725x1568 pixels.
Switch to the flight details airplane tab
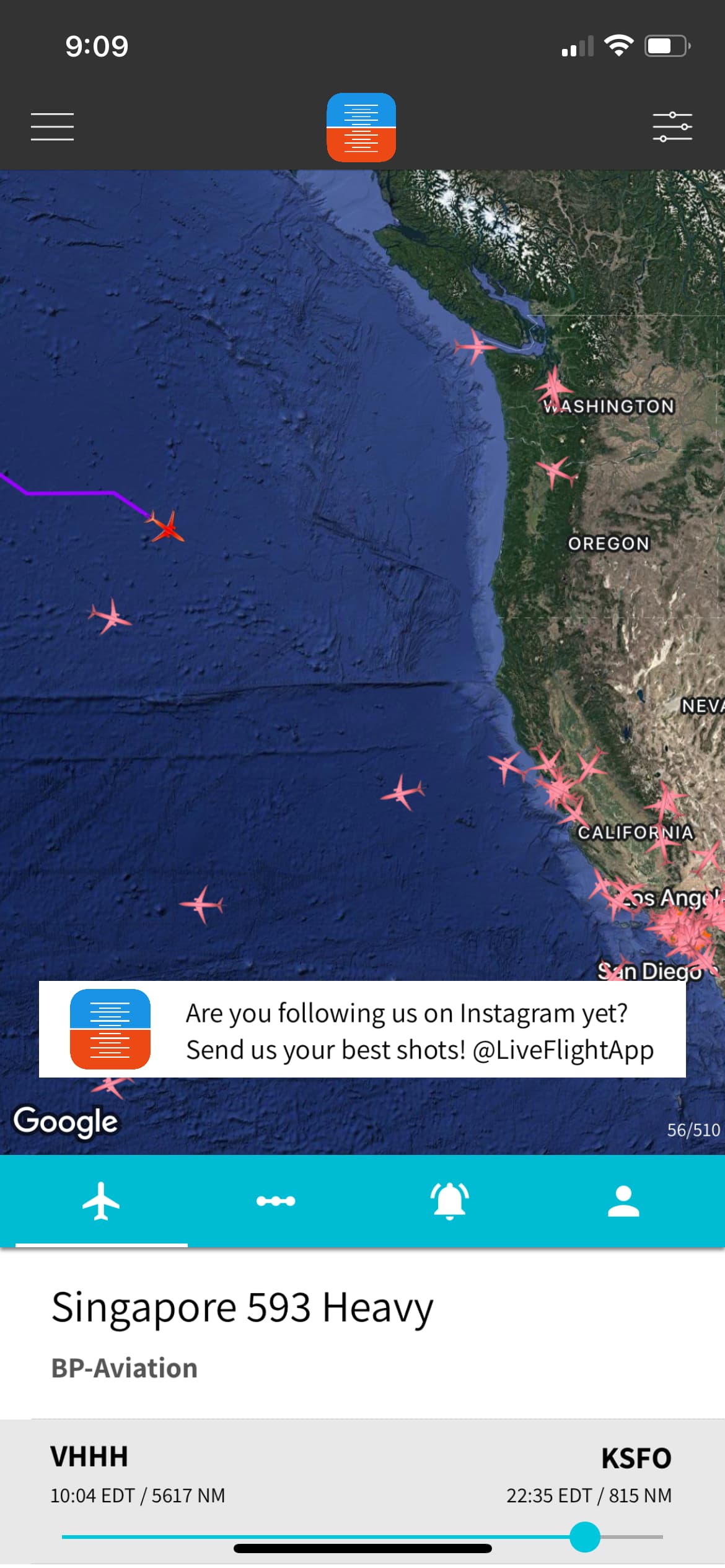101,1201
